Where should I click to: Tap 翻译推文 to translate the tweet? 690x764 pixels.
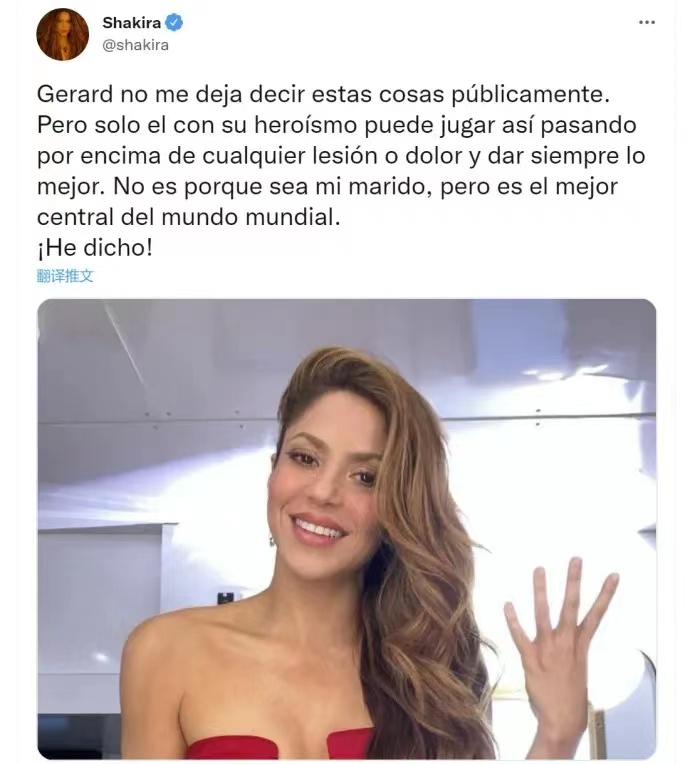tap(65, 276)
